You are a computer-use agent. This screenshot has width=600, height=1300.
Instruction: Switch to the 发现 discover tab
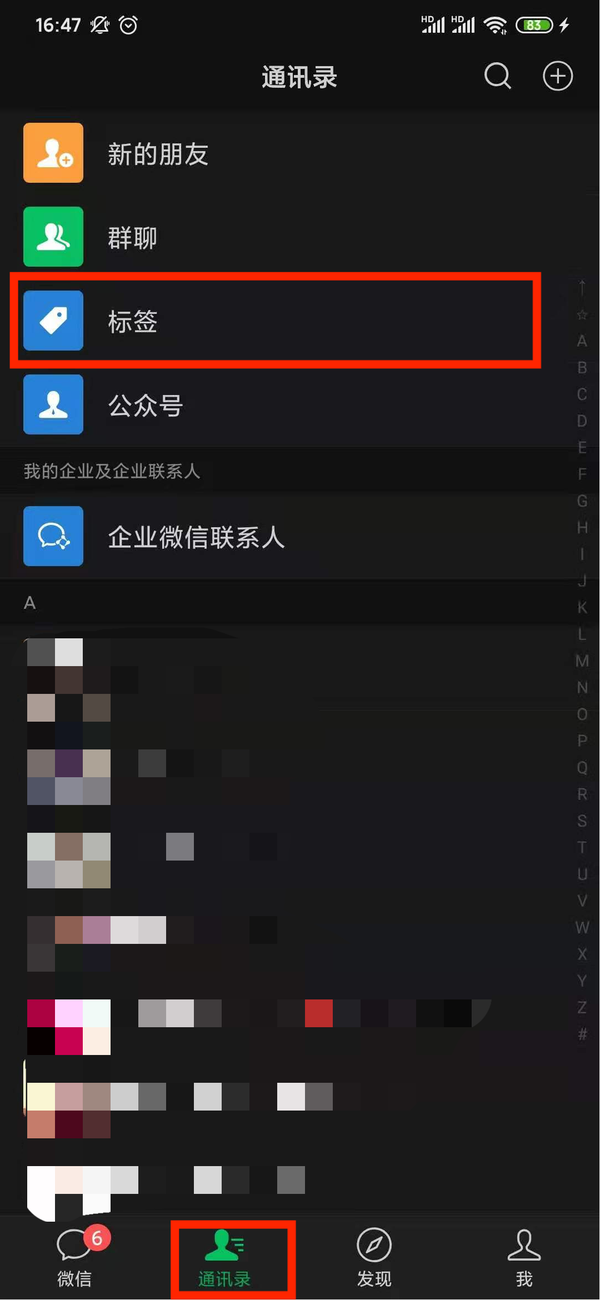click(374, 1257)
